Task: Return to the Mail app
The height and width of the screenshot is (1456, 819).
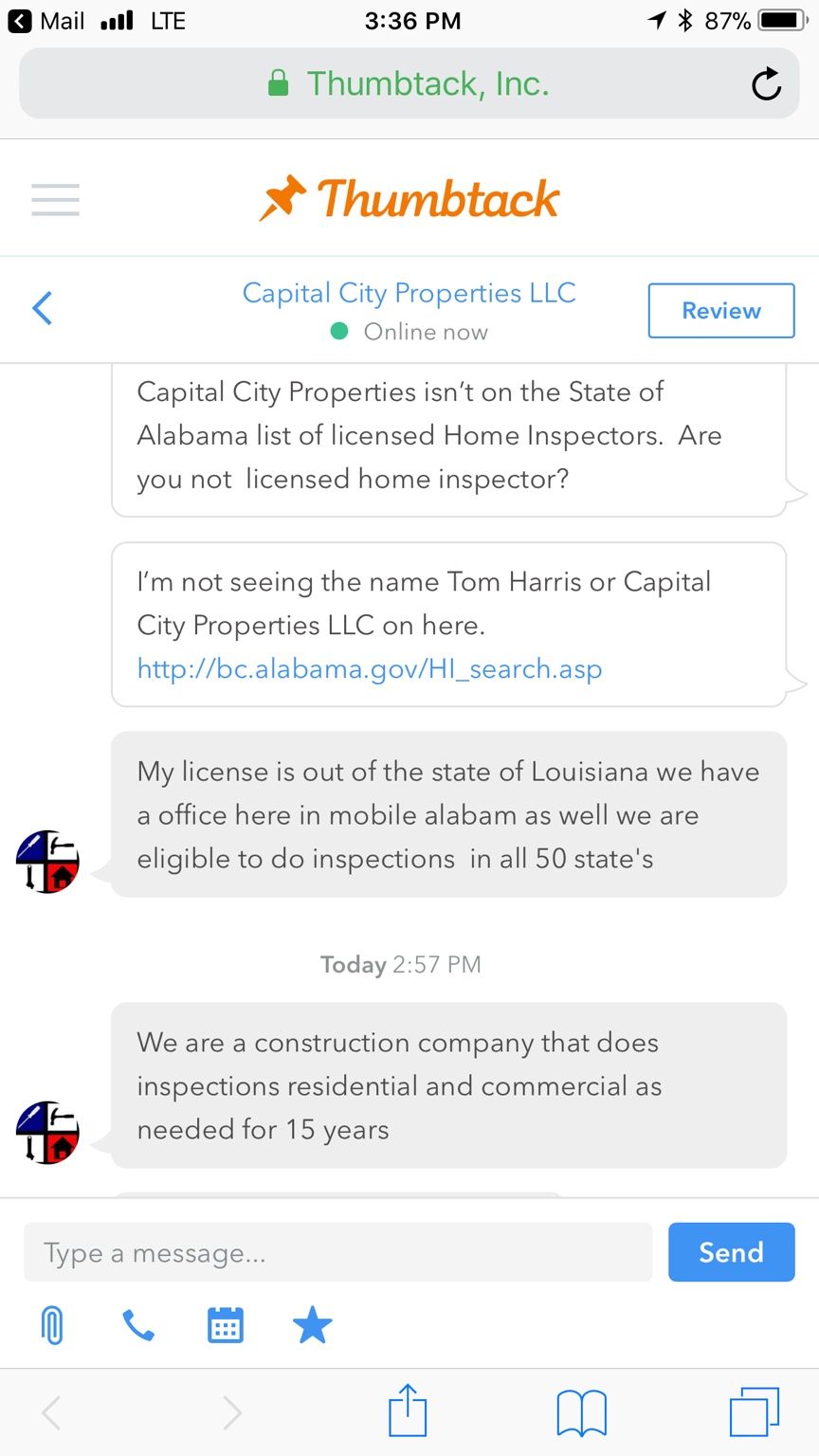Action: click(47, 21)
